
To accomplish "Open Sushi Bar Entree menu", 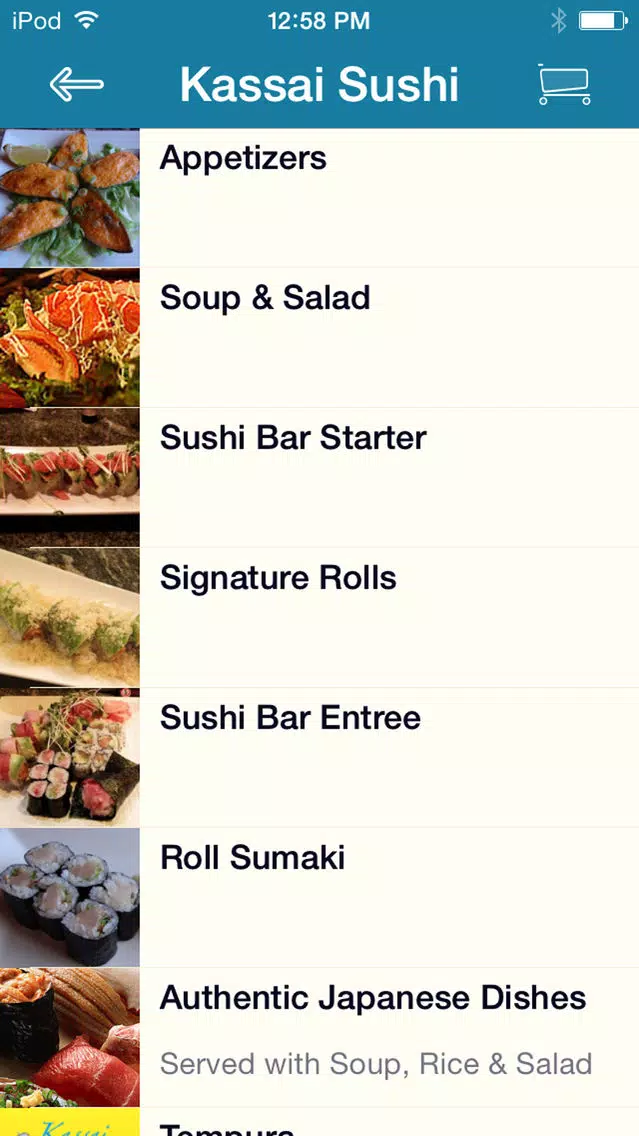I will tap(320, 758).
